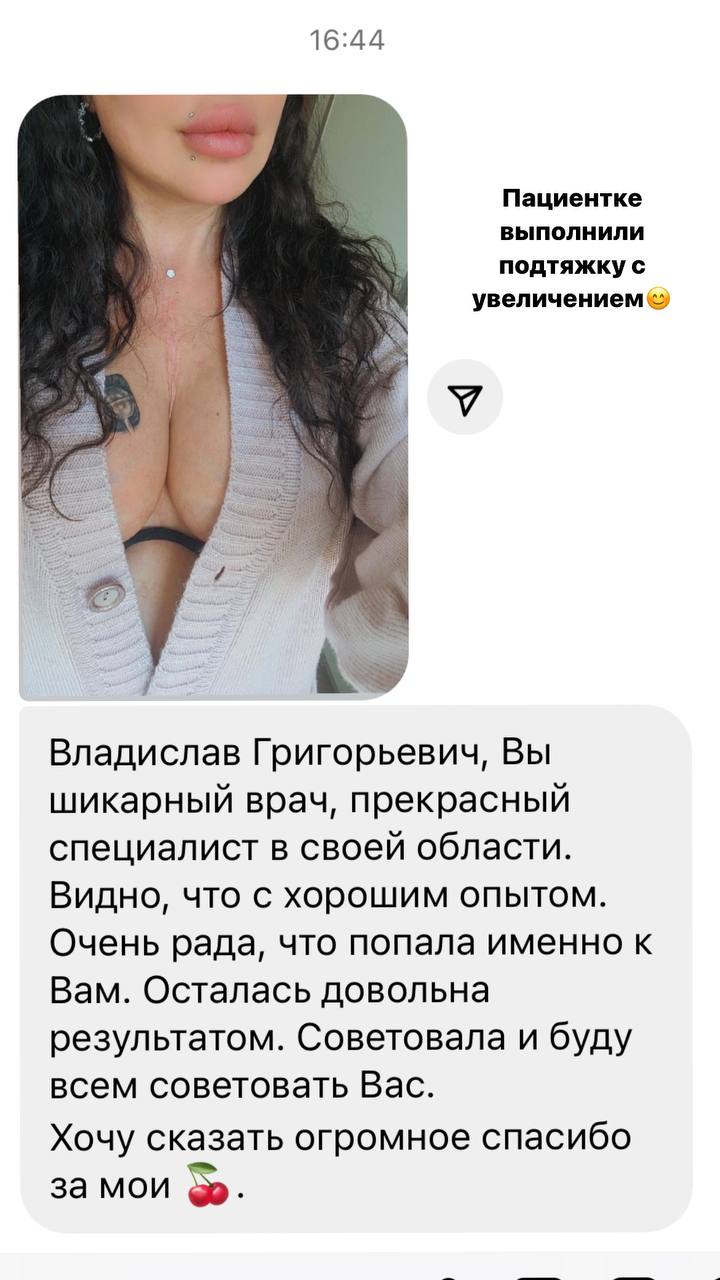Open the received photo message in full view
The height and width of the screenshot is (1280, 720).
pos(213,397)
